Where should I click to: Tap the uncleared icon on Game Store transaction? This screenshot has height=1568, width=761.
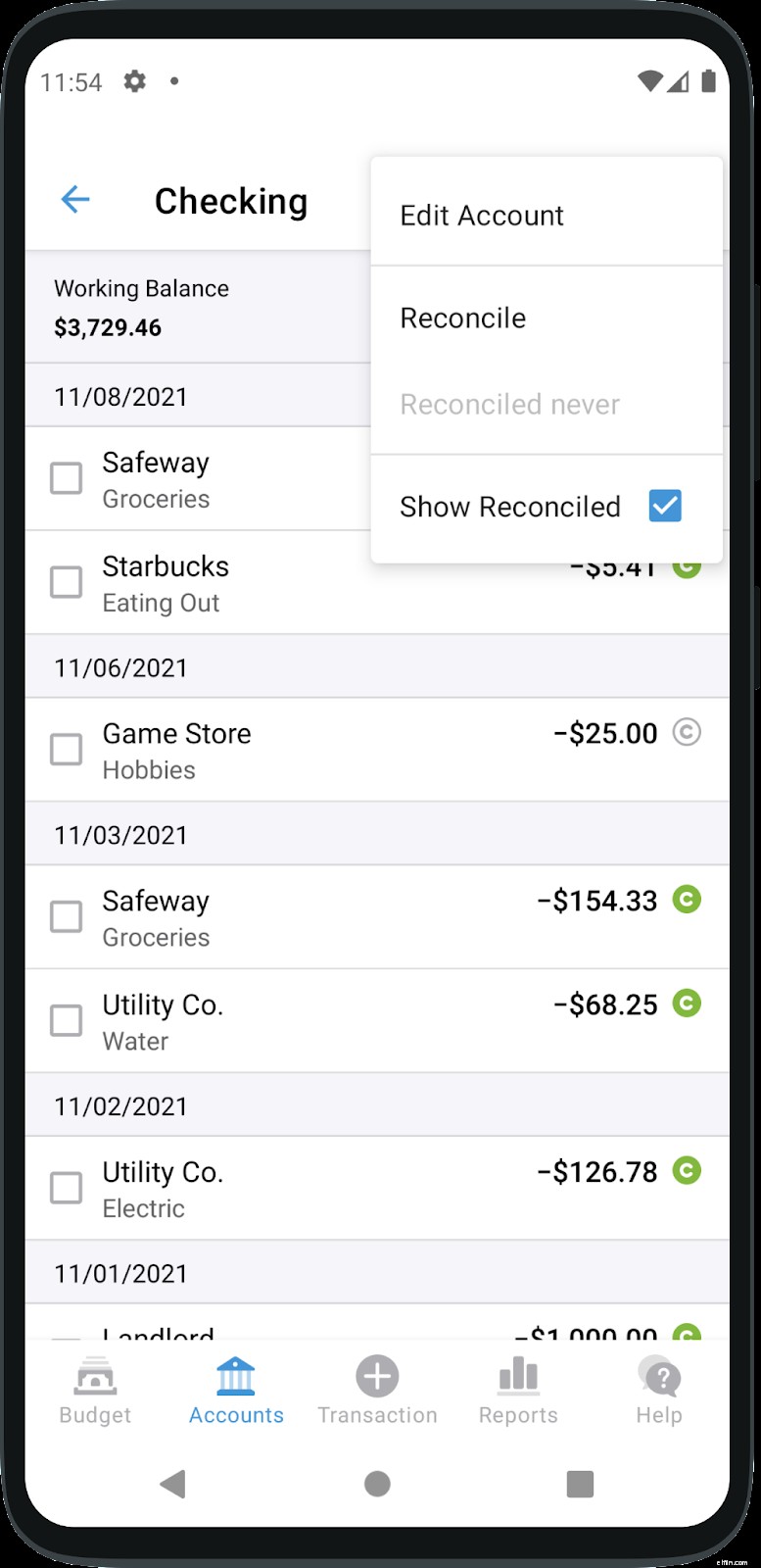click(x=688, y=732)
